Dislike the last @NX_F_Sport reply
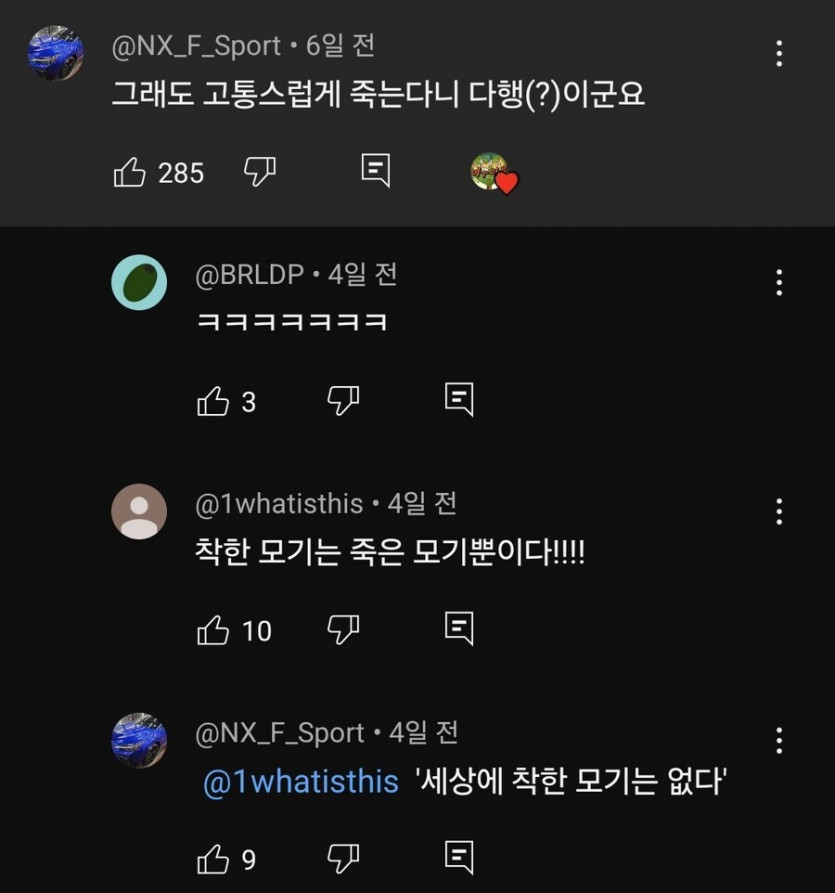Image resolution: width=835 pixels, height=893 pixels. click(343, 858)
